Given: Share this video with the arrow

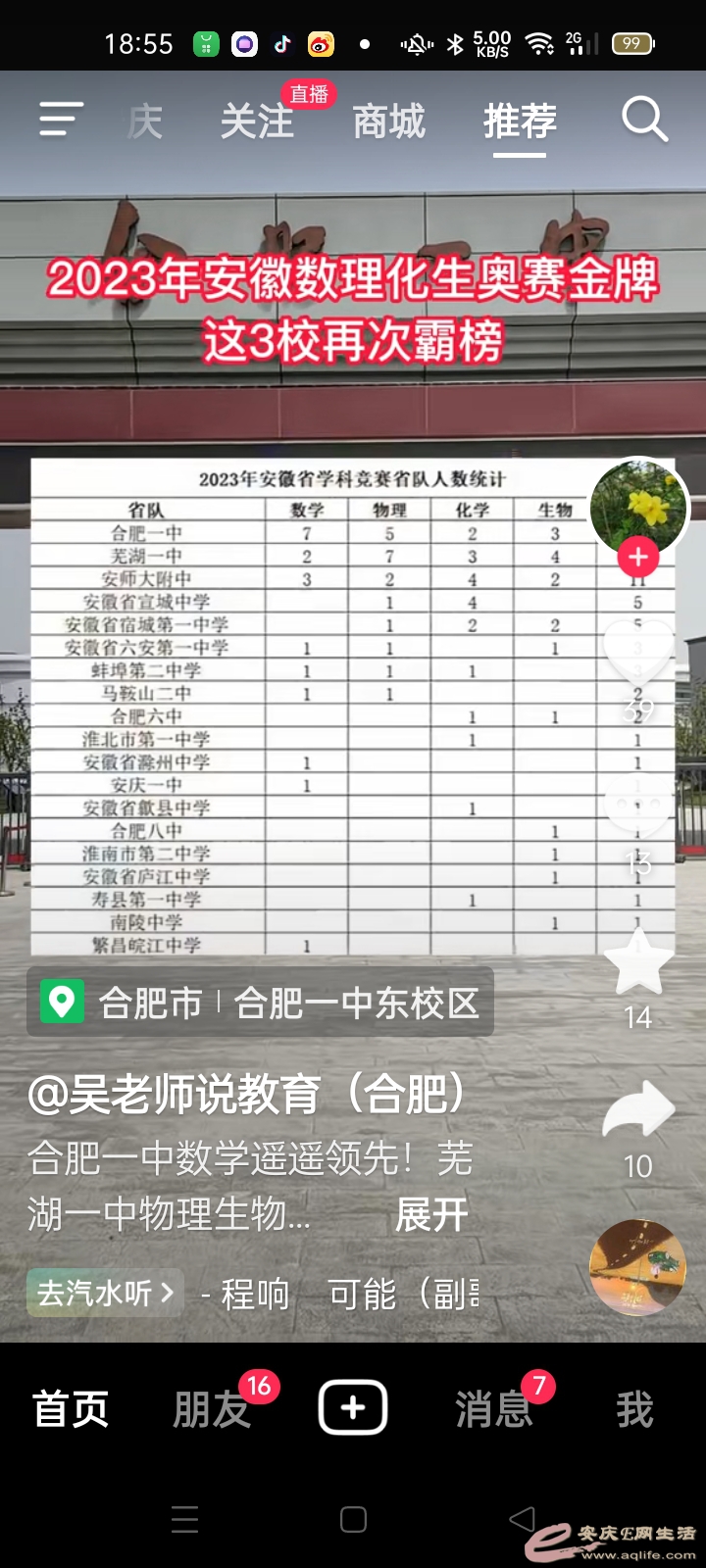Looking at the screenshot, I should point(638,1112).
